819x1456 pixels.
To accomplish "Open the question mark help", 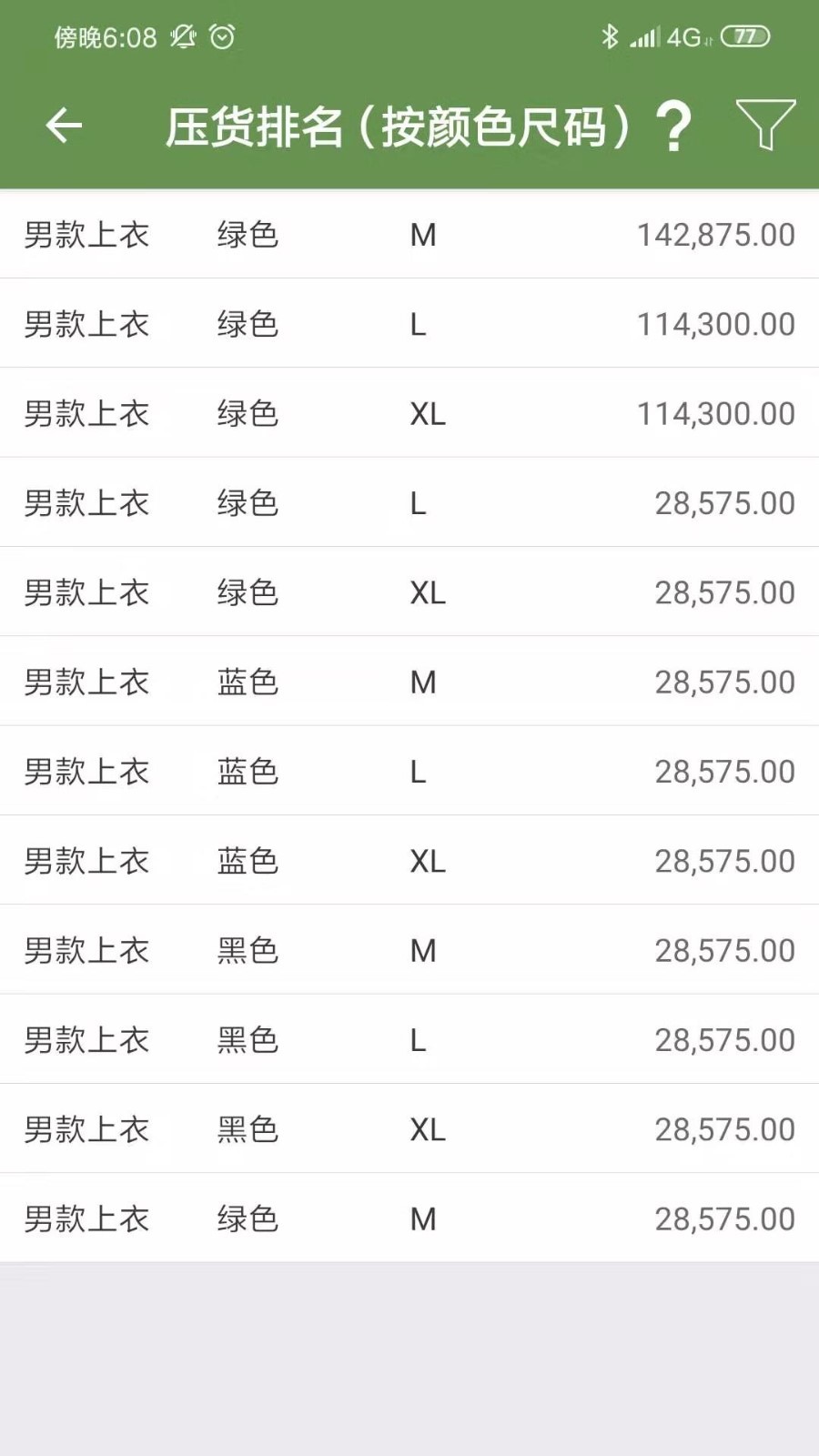I will (673, 126).
